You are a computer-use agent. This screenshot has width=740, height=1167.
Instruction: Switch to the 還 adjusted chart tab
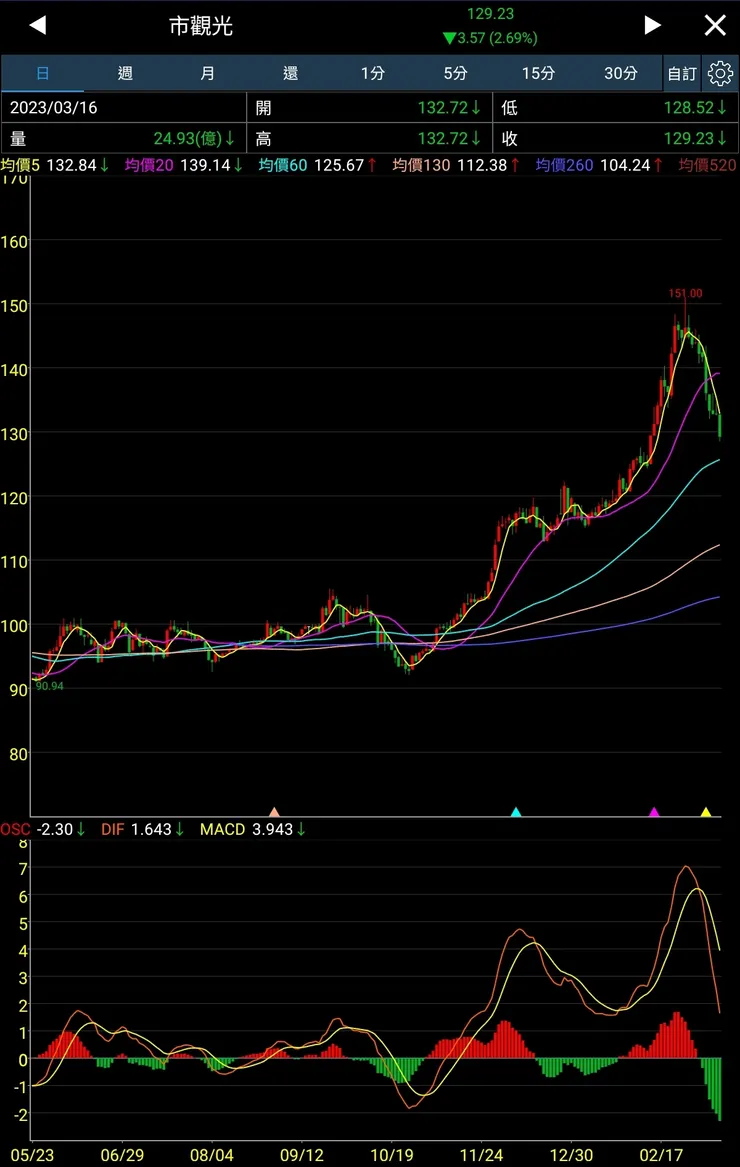click(x=290, y=73)
